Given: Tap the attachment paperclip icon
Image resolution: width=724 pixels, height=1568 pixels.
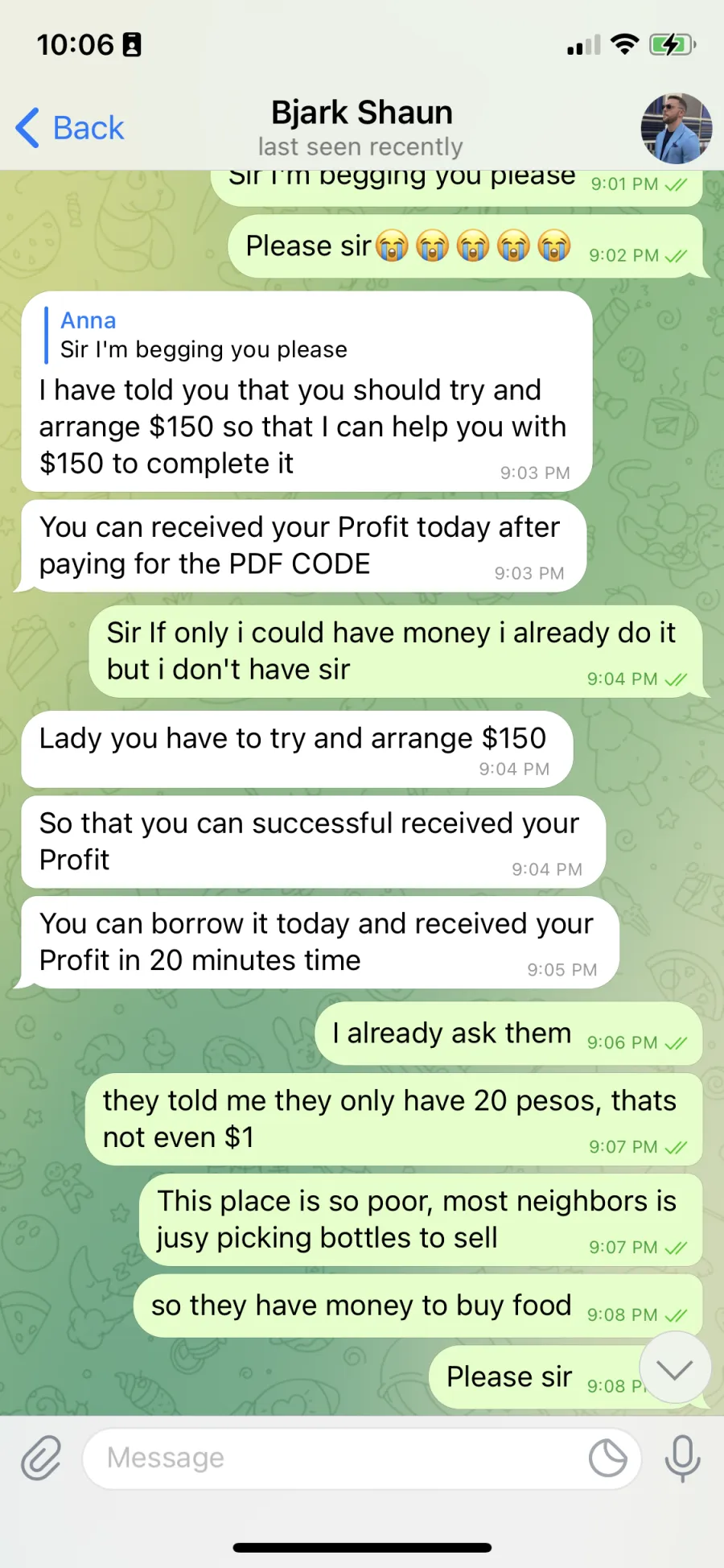Looking at the screenshot, I should pos(41,1458).
